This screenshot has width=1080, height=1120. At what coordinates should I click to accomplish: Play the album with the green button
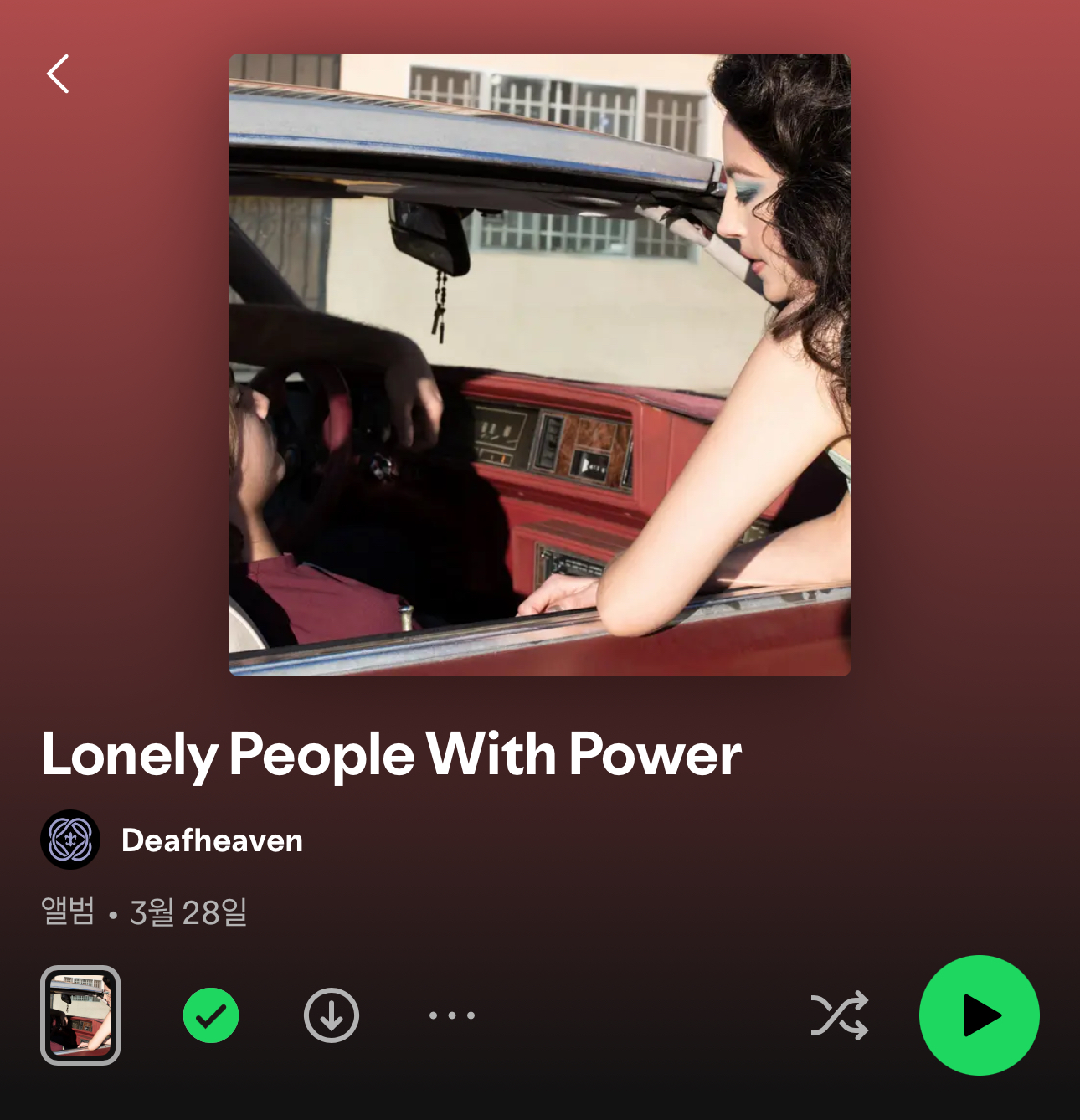click(x=979, y=1015)
